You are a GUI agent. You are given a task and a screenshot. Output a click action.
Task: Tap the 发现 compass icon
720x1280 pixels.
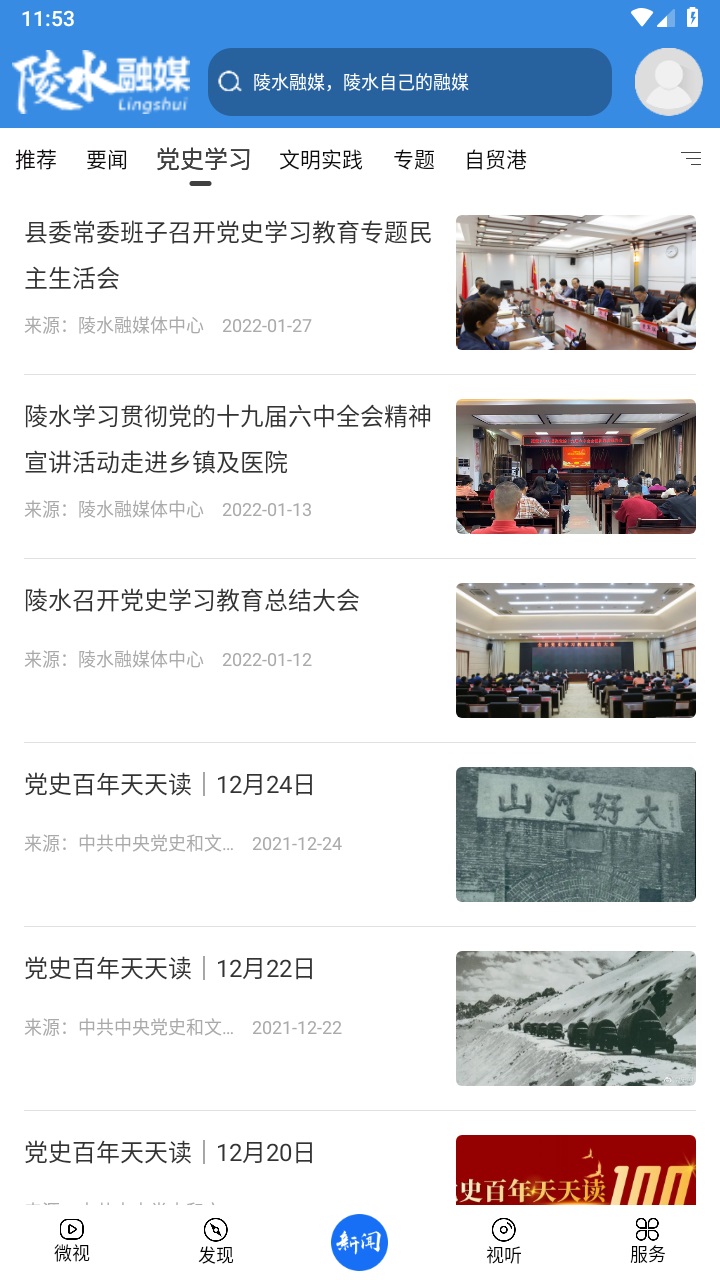215,1228
